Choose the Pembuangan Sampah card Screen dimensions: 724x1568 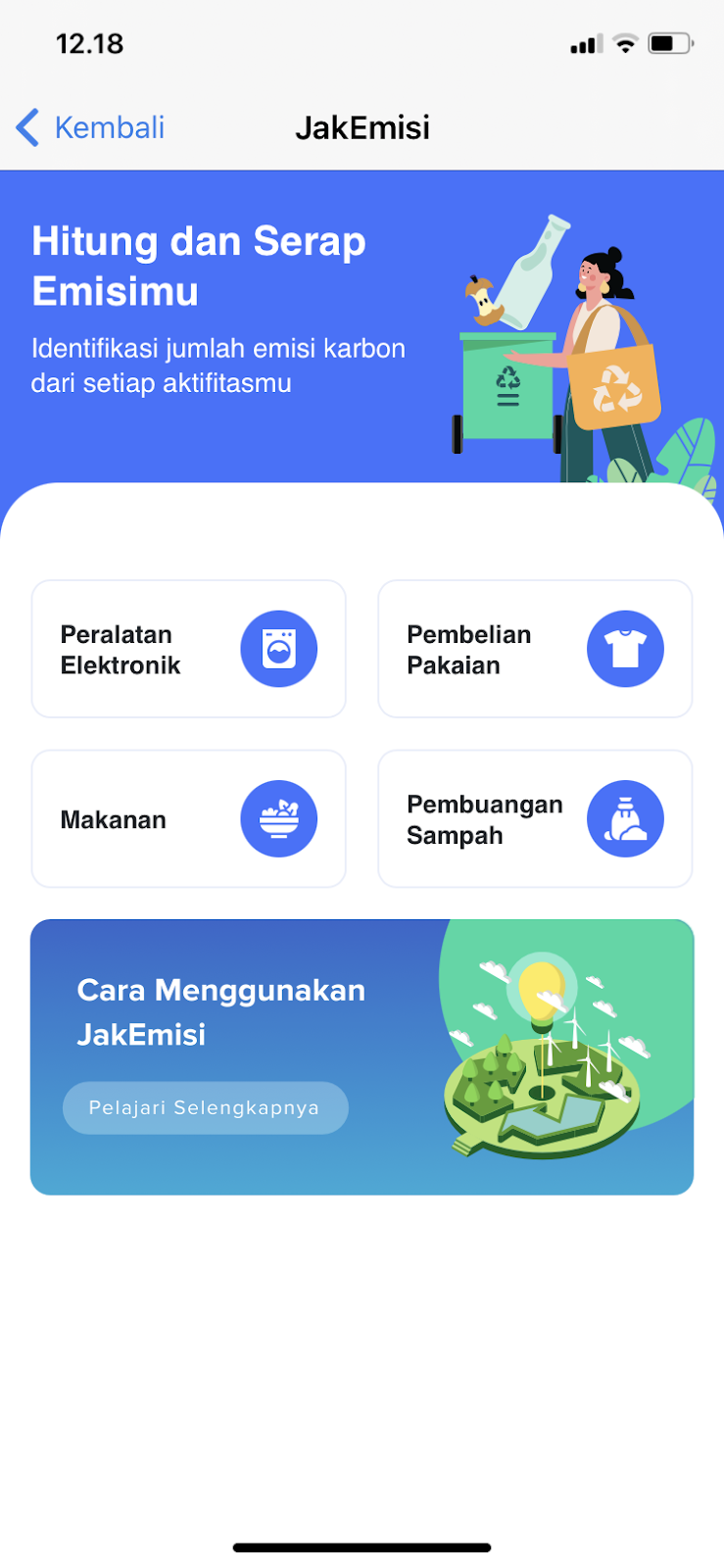[535, 819]
